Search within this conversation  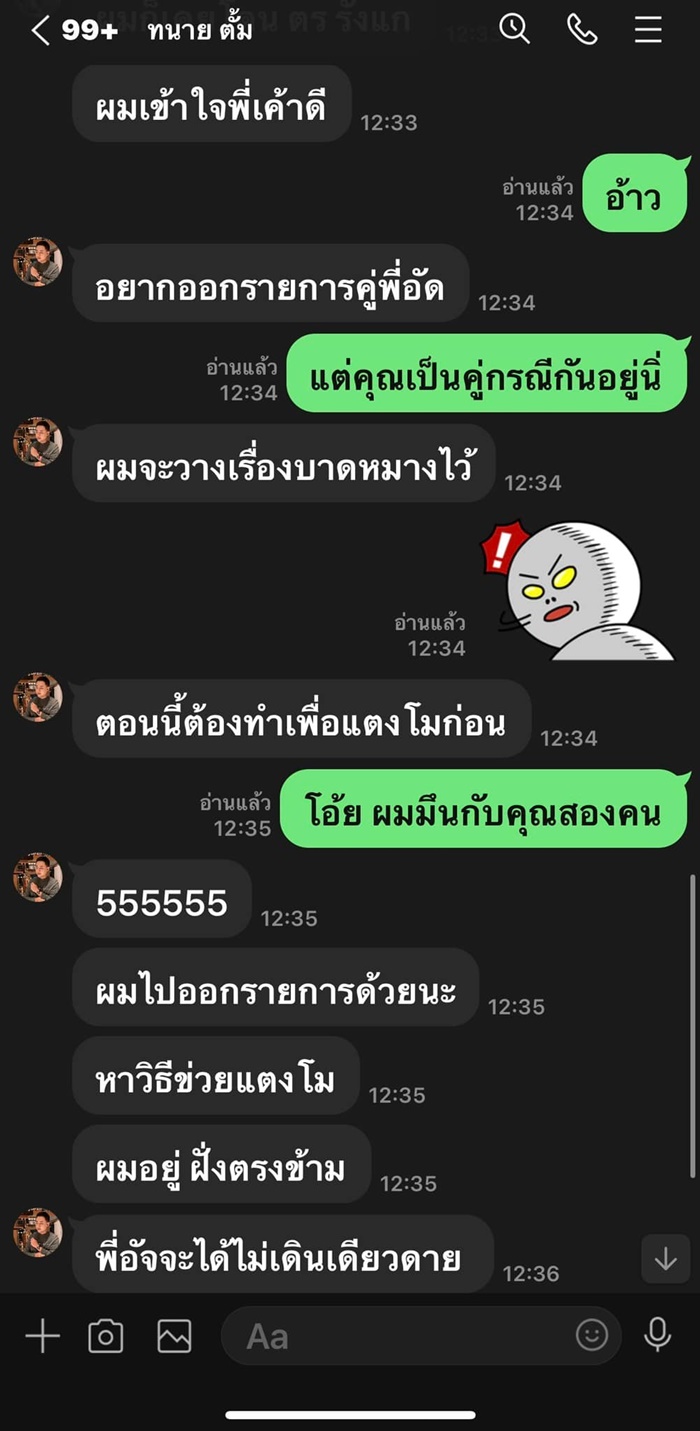click(514, 29)
